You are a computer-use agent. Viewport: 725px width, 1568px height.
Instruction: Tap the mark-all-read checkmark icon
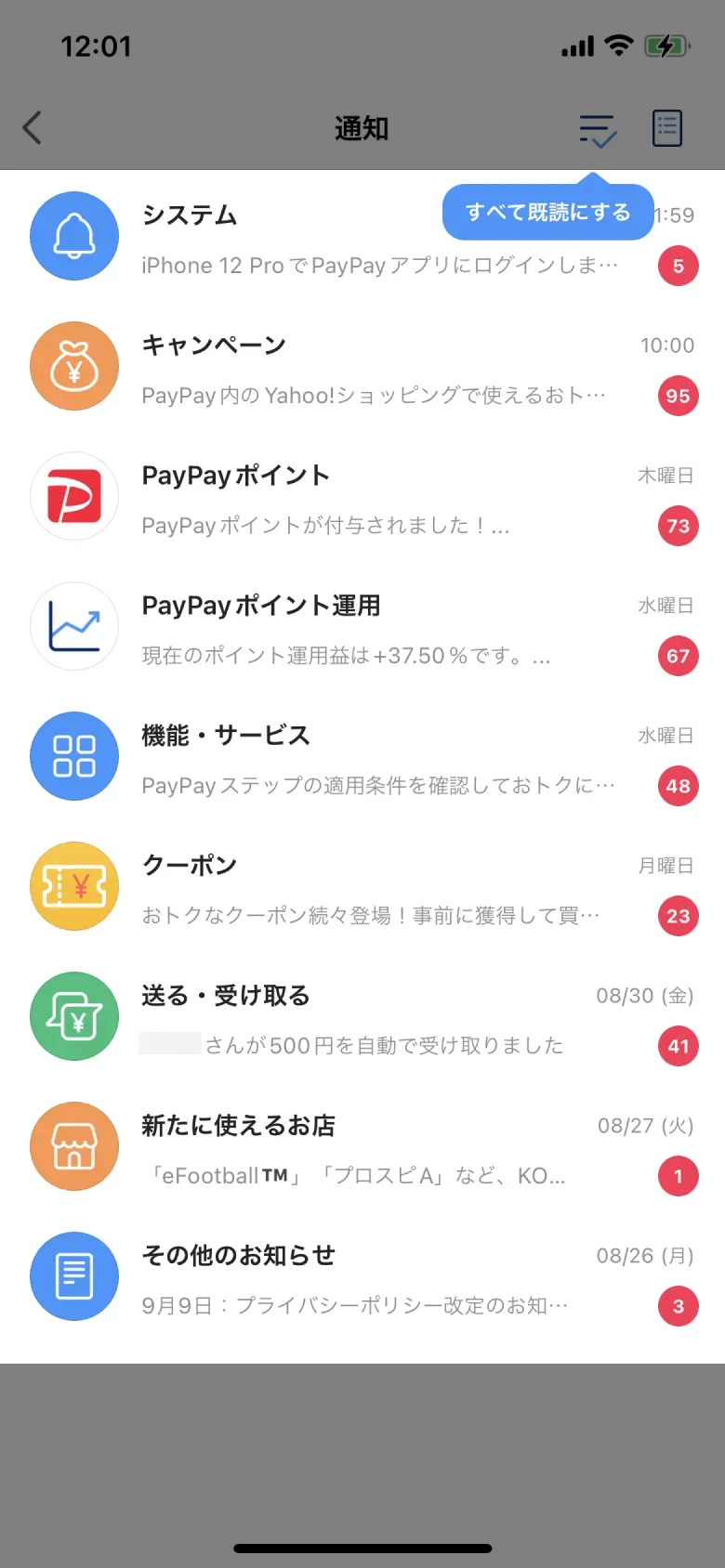597,128
